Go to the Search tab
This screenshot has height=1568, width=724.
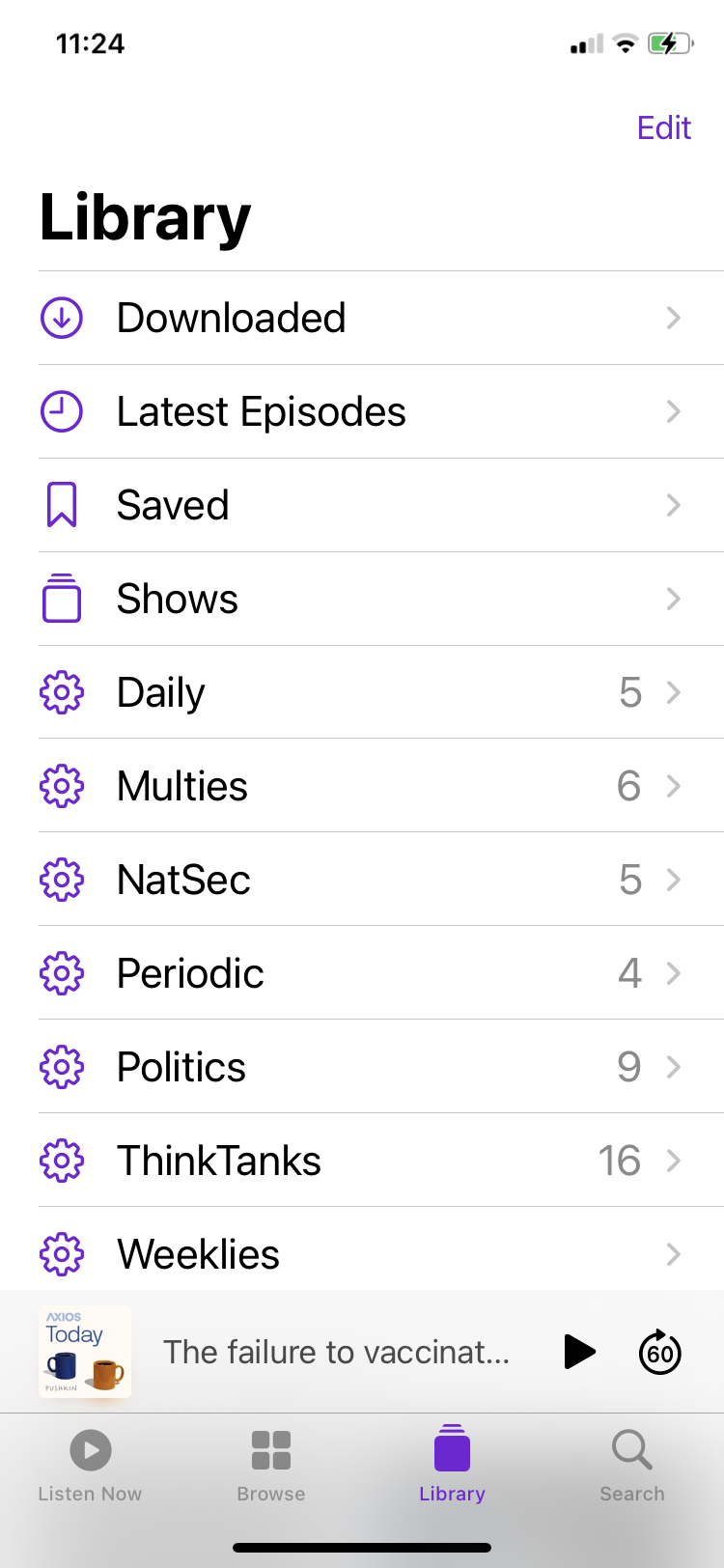[632, 1466]
